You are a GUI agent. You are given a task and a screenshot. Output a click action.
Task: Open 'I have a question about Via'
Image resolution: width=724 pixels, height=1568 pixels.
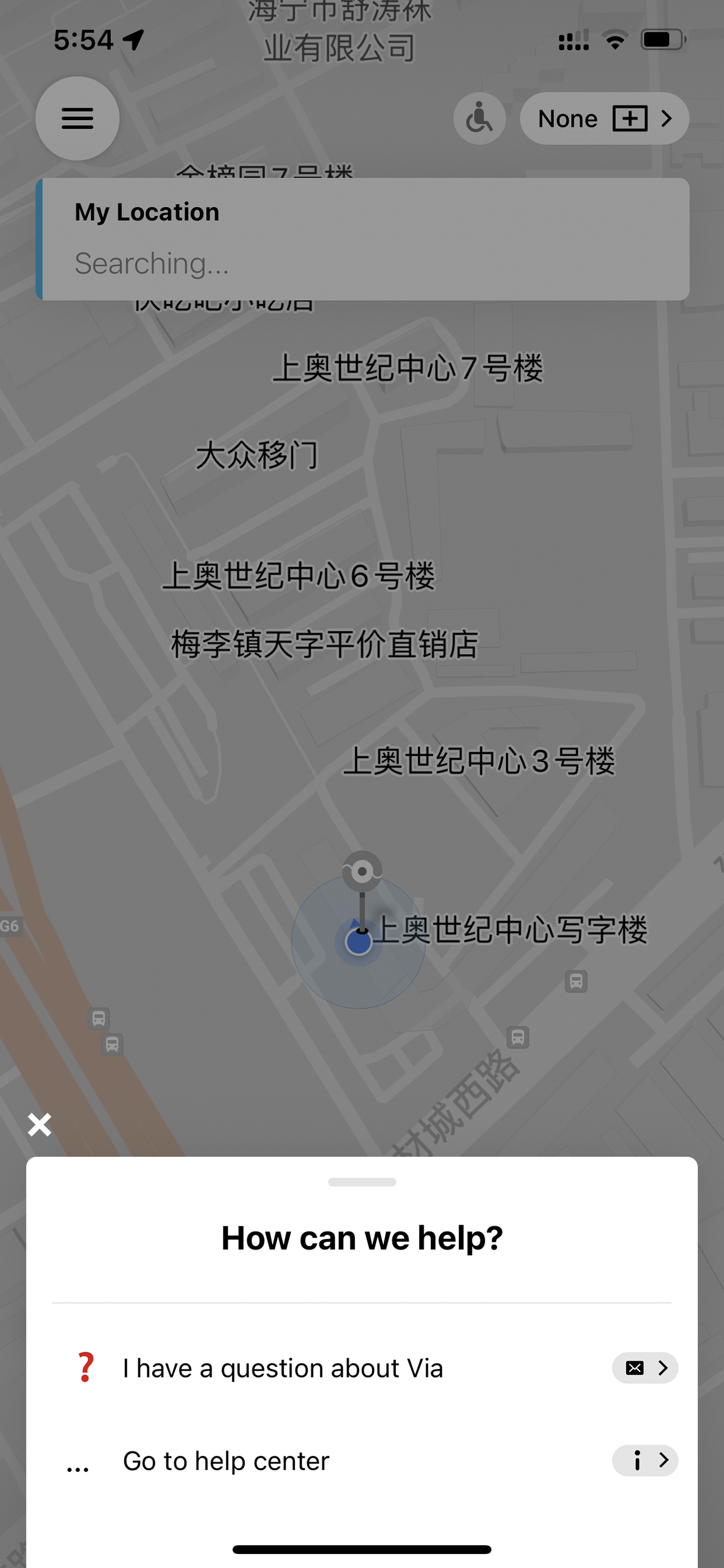point(362,1368)
